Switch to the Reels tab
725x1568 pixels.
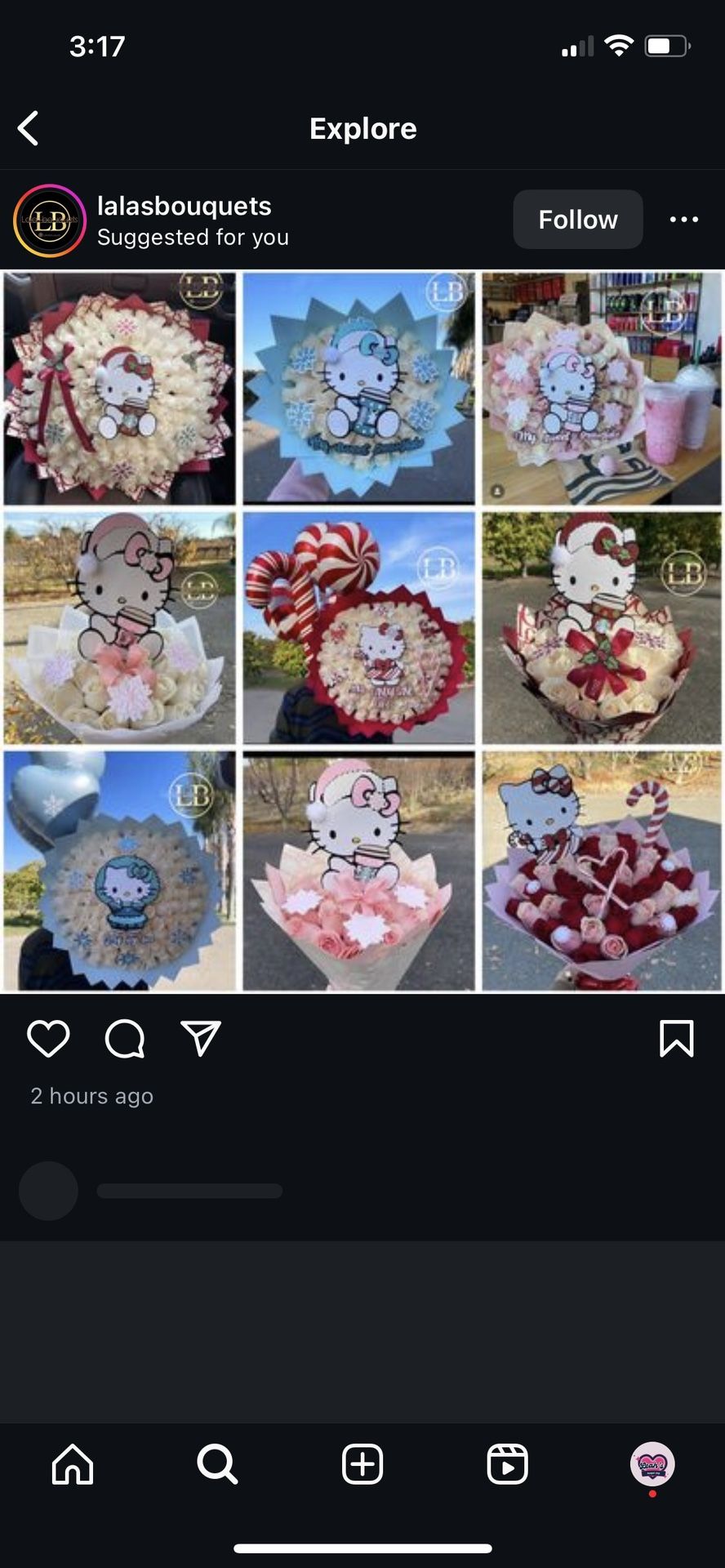[x=507, y=1463]
